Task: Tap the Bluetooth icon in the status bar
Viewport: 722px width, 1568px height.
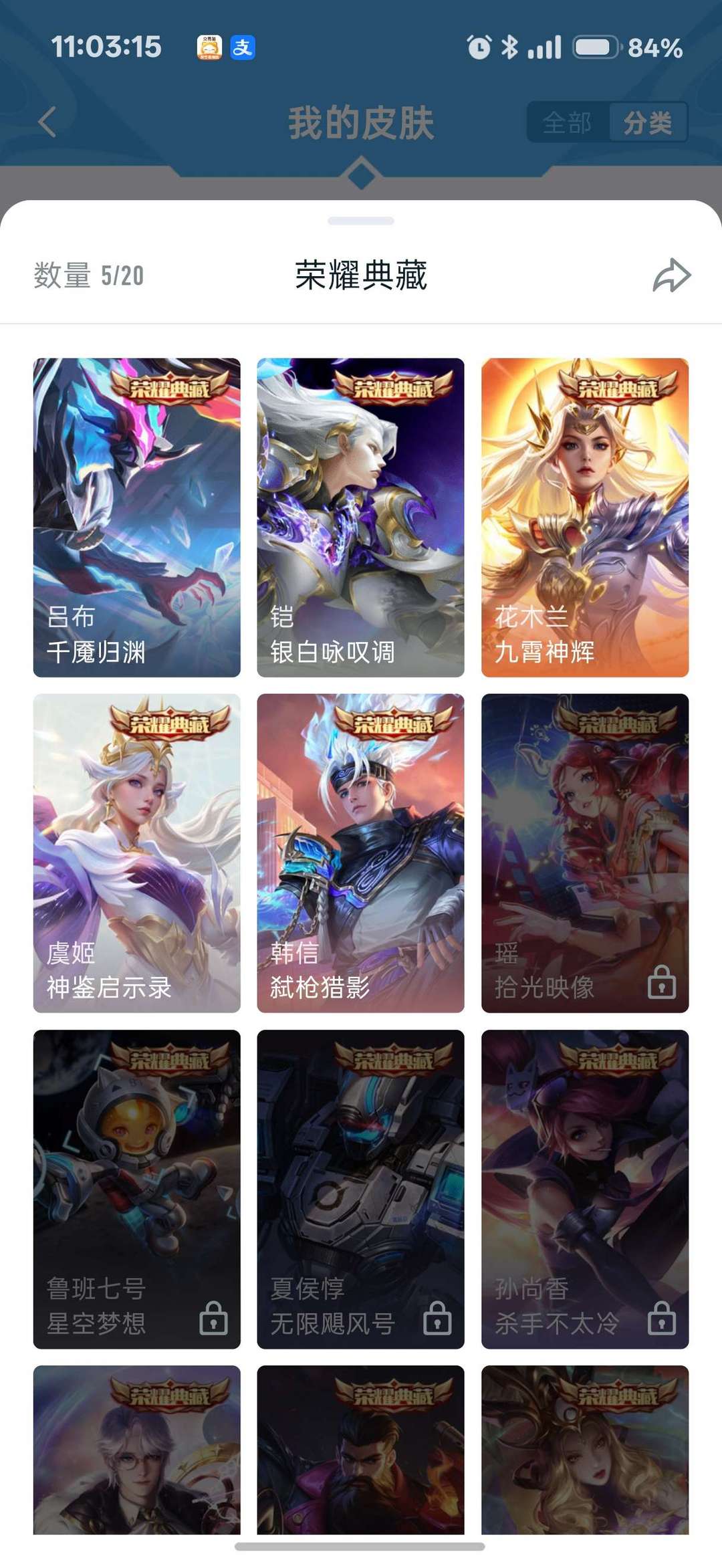Action: [x=509, y=47]
